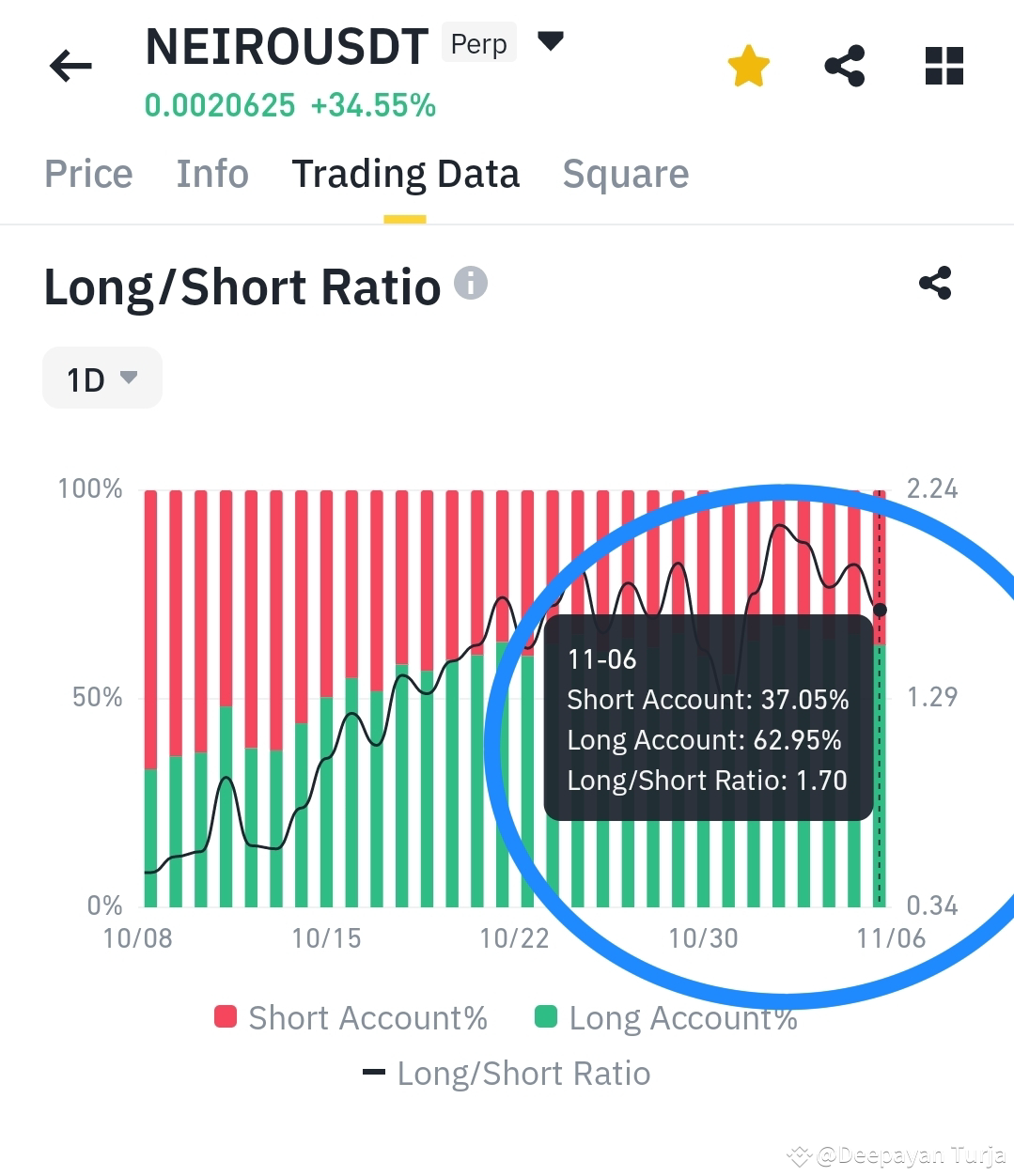The width and height of the screenshot is (1014, 1176).
Task: Tap the star to favorite NEIROUSDT
Action: (x=748, y=65)
